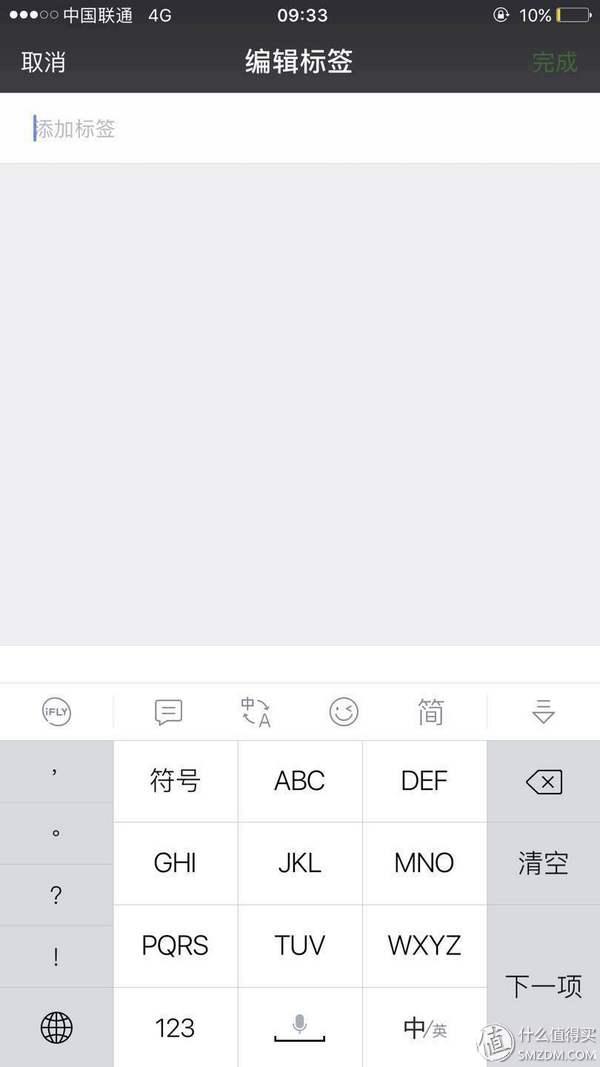Tap the PQRS key
The height and width of the screenshot is (1067, 600).
tap(175, 945)
